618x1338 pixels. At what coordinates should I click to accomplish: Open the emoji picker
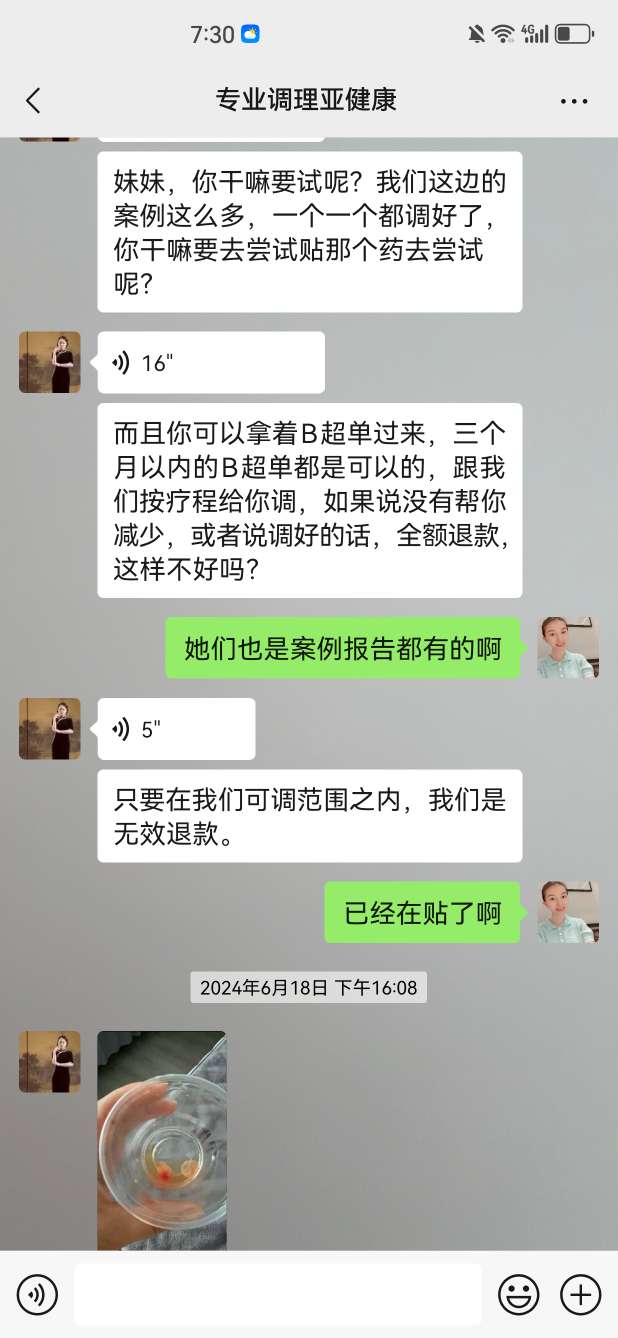(x=518, y=1295)
